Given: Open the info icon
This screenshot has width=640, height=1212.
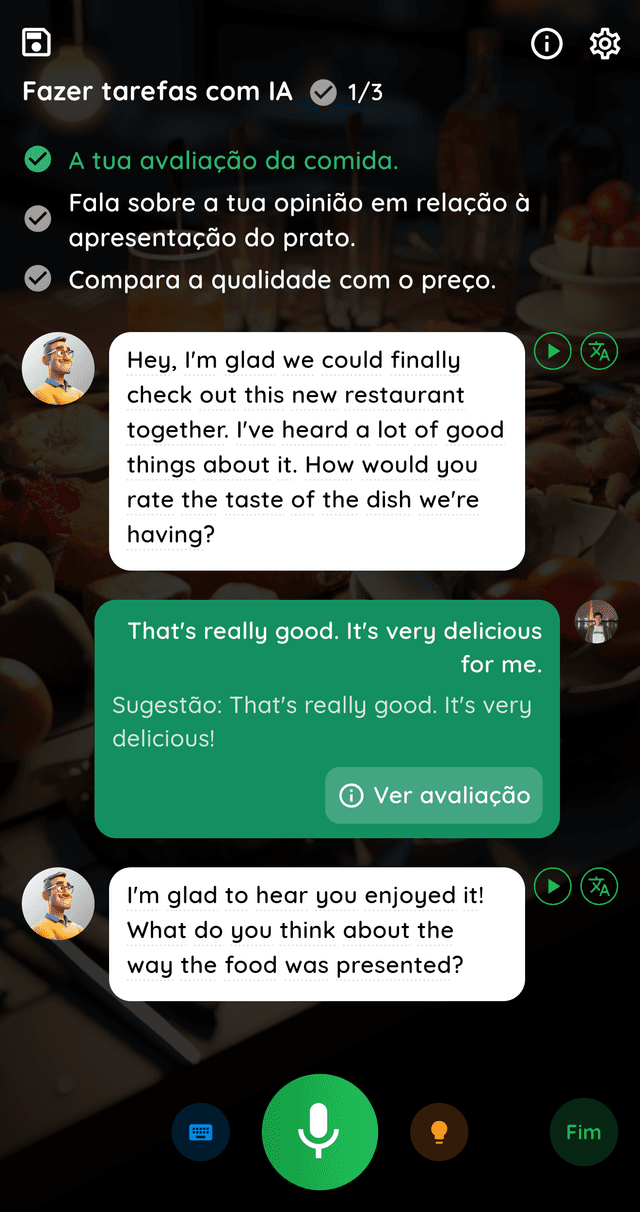Looking at the screenshot, I should (547, 44).
